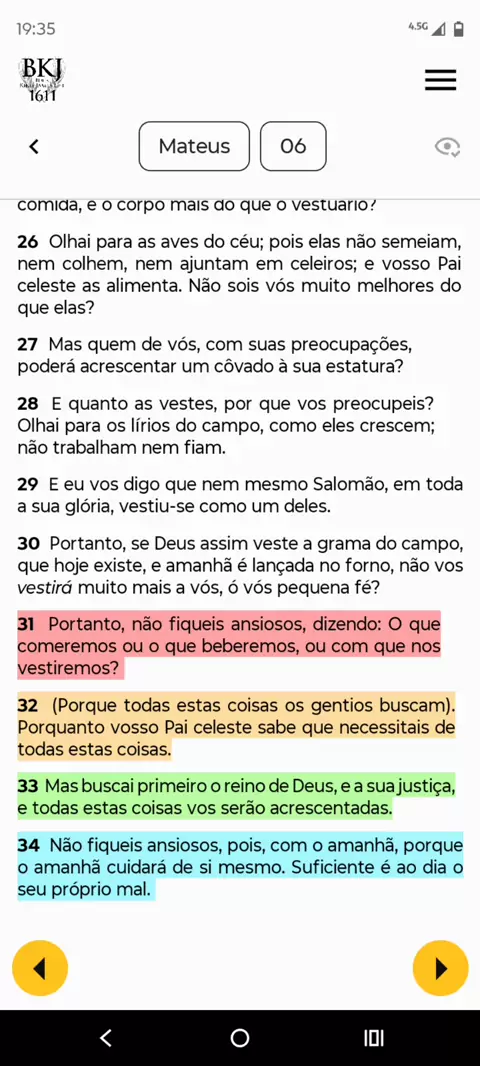480x1066 pixels.
Task: Tap the eye icon to mark chapter read
Action: click(447, 147)
